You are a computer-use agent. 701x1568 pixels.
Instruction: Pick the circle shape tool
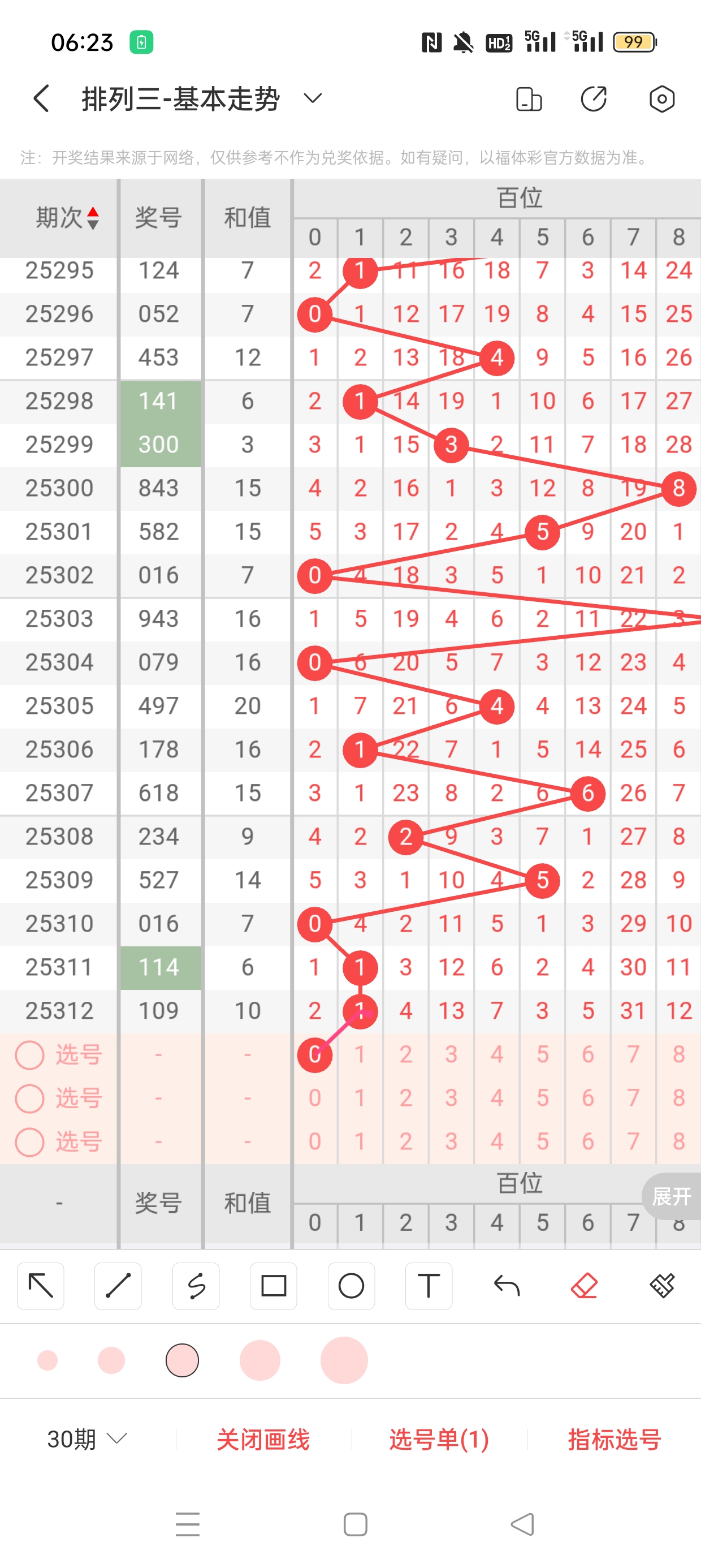tap(351, 1286)
